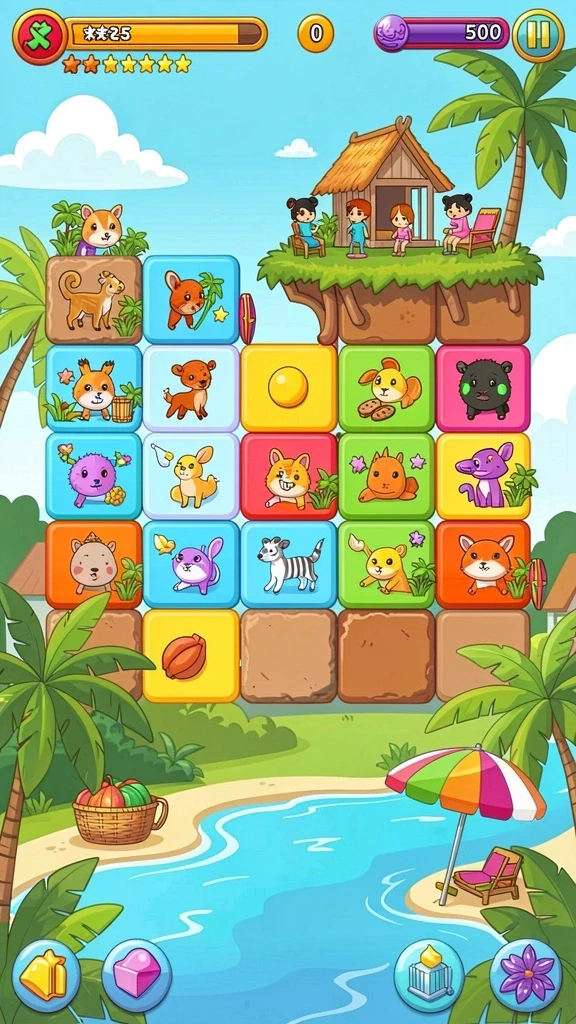Viewport: 576px width, 1024px height.
Task: Tap the purple platypus tile
Action: click(483, 476)
